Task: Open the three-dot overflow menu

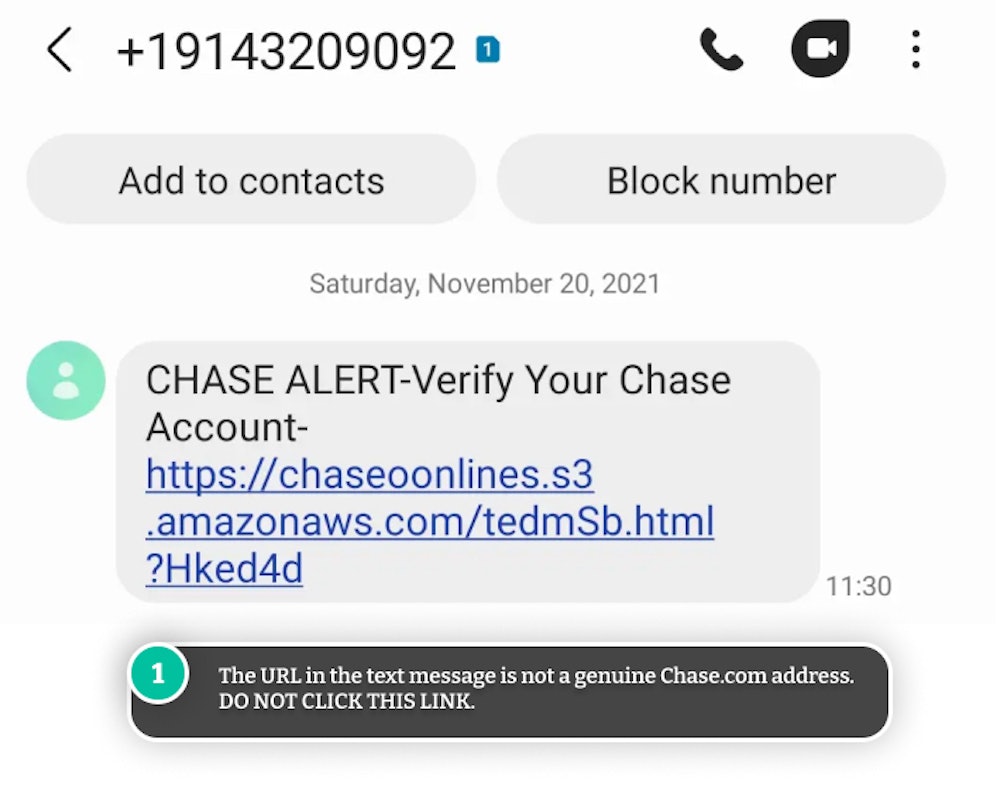Action: (915, 50)
